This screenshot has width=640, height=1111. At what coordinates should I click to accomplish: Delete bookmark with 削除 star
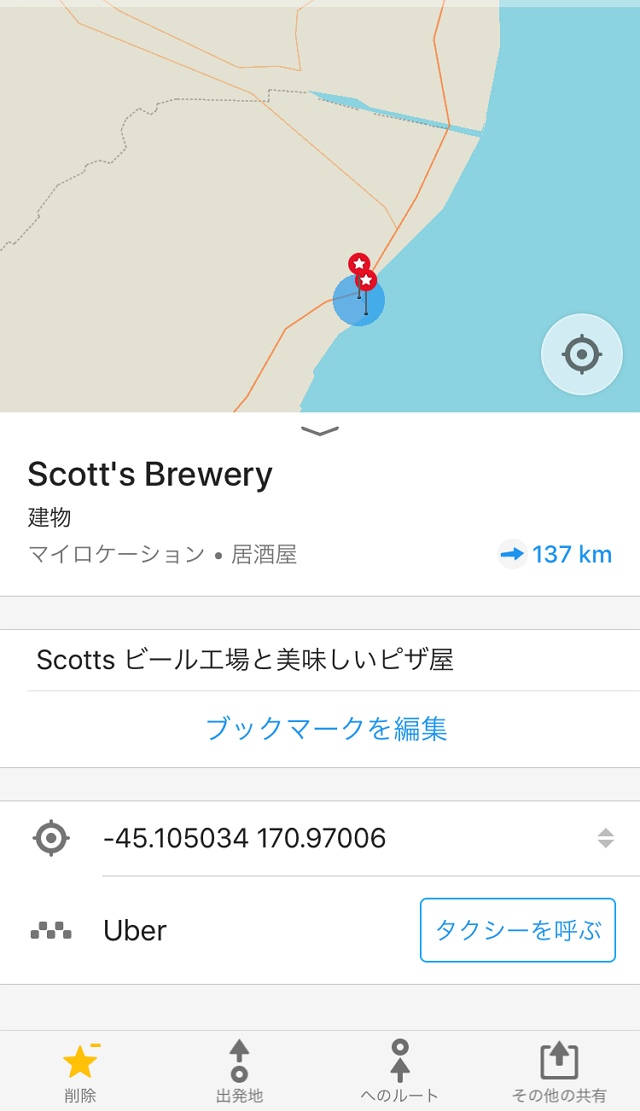coord(80,1072)
